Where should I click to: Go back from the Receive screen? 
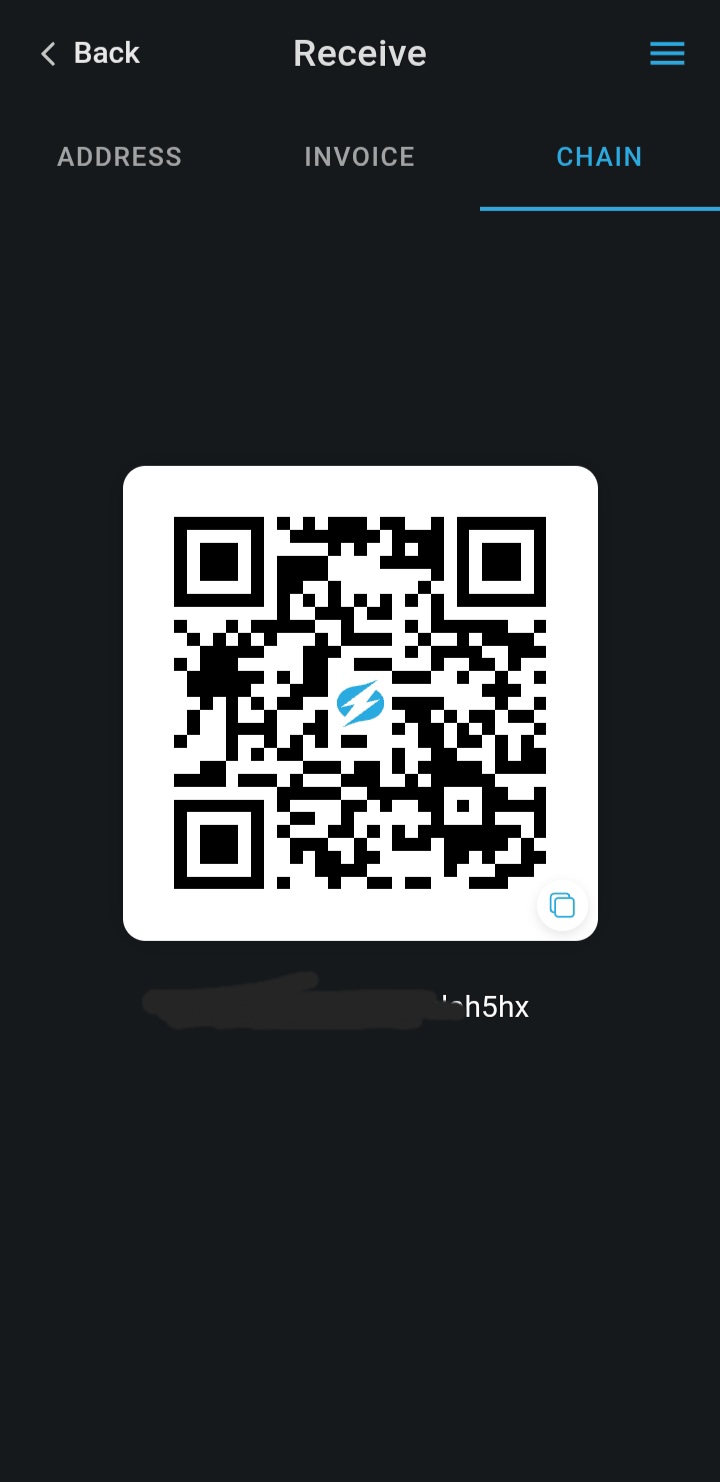(x=88, y=53)
